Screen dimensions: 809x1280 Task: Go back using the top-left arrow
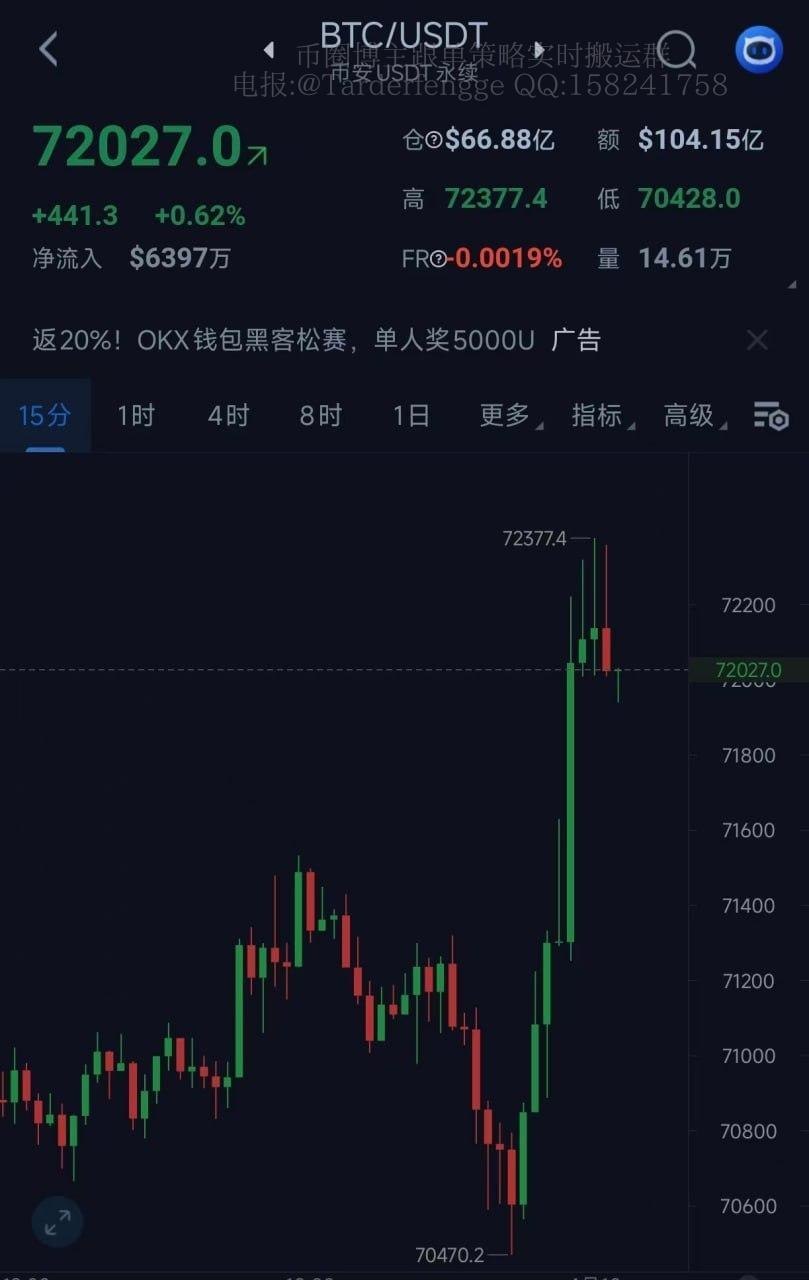pos(48,49)
